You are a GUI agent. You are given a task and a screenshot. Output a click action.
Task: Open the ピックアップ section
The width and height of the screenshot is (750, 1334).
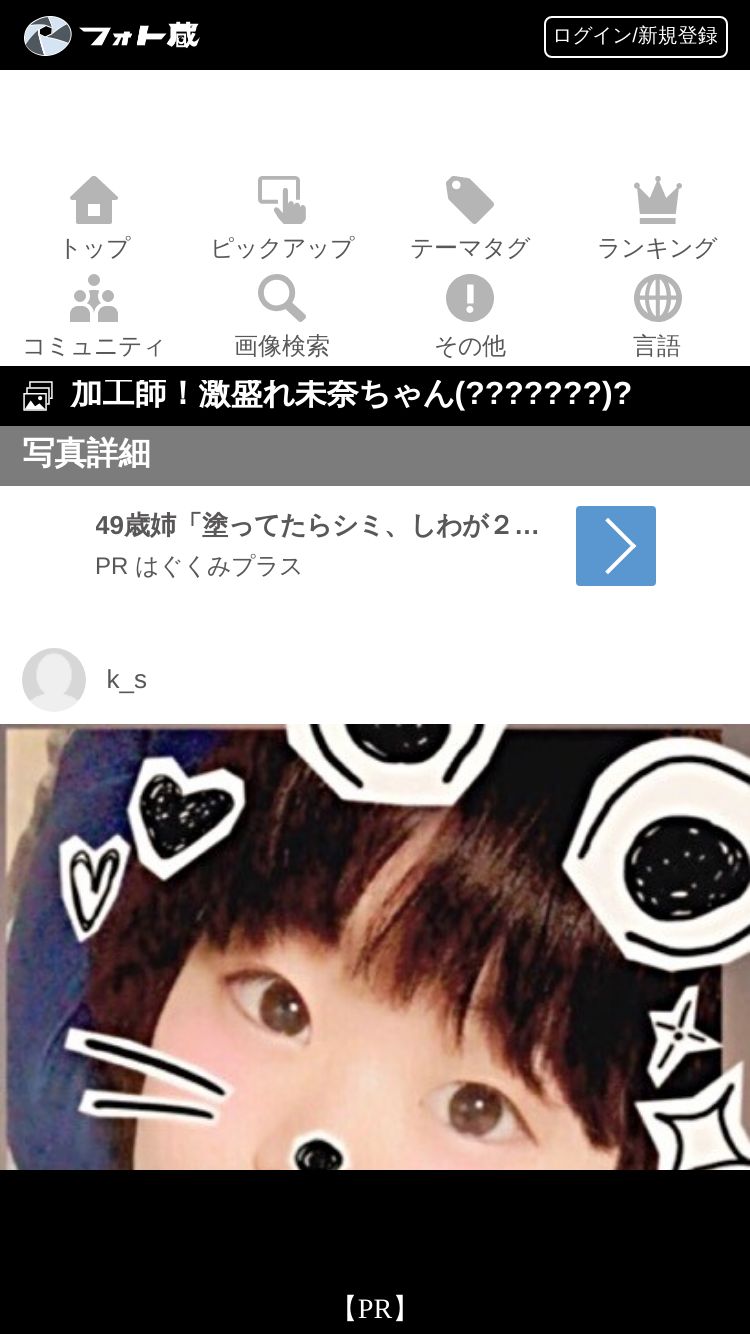[x=281, y=218]
